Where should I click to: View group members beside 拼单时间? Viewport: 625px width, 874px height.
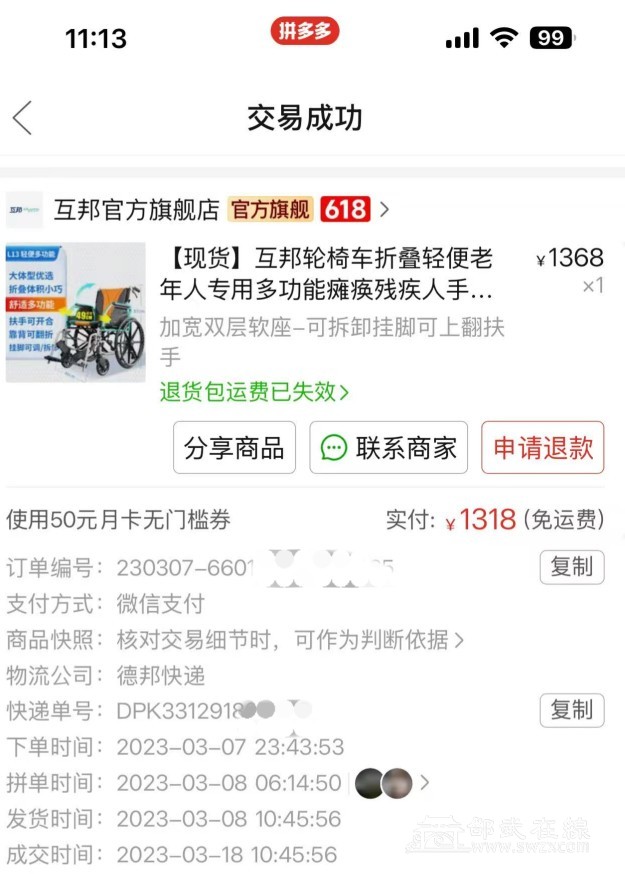point(392,782)
